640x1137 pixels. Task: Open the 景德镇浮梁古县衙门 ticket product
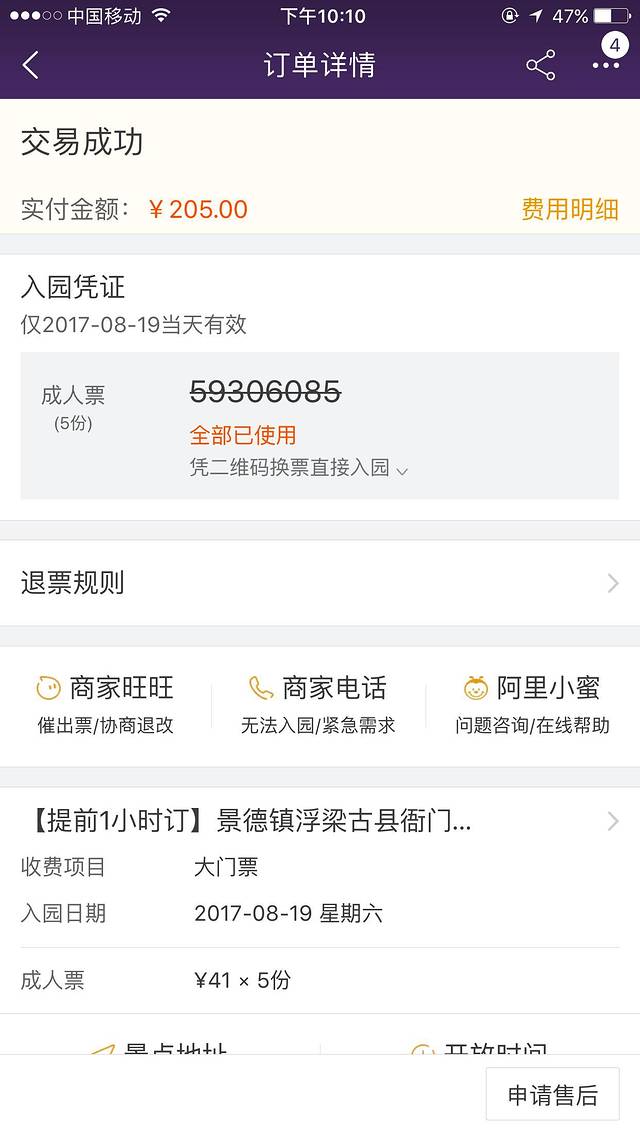[x=320, y=822]
